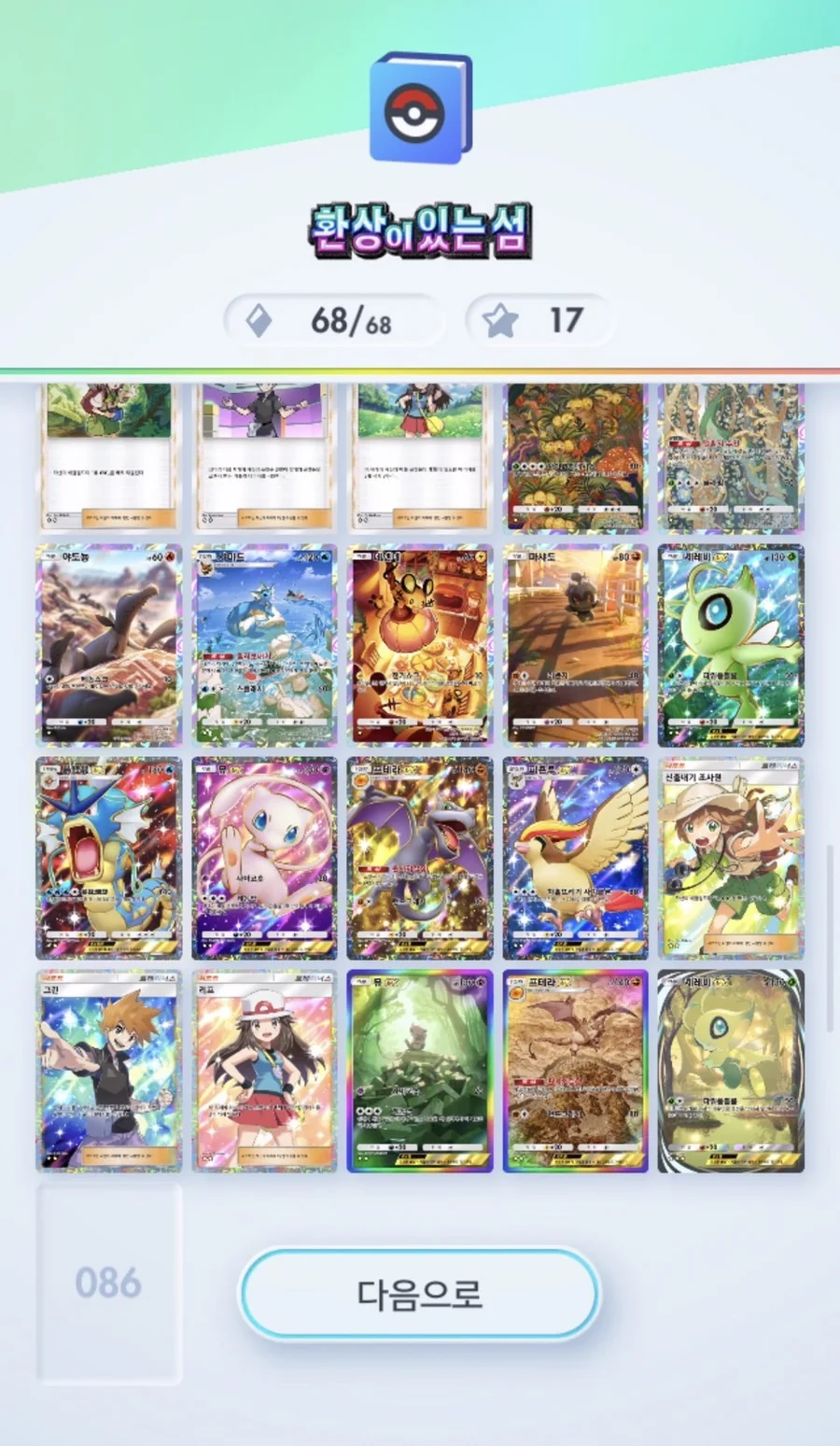Viewport: 840px width, 1446px height.
Task: View the rainbow-border 프테라 ex card
Action: pos(575,1071)
